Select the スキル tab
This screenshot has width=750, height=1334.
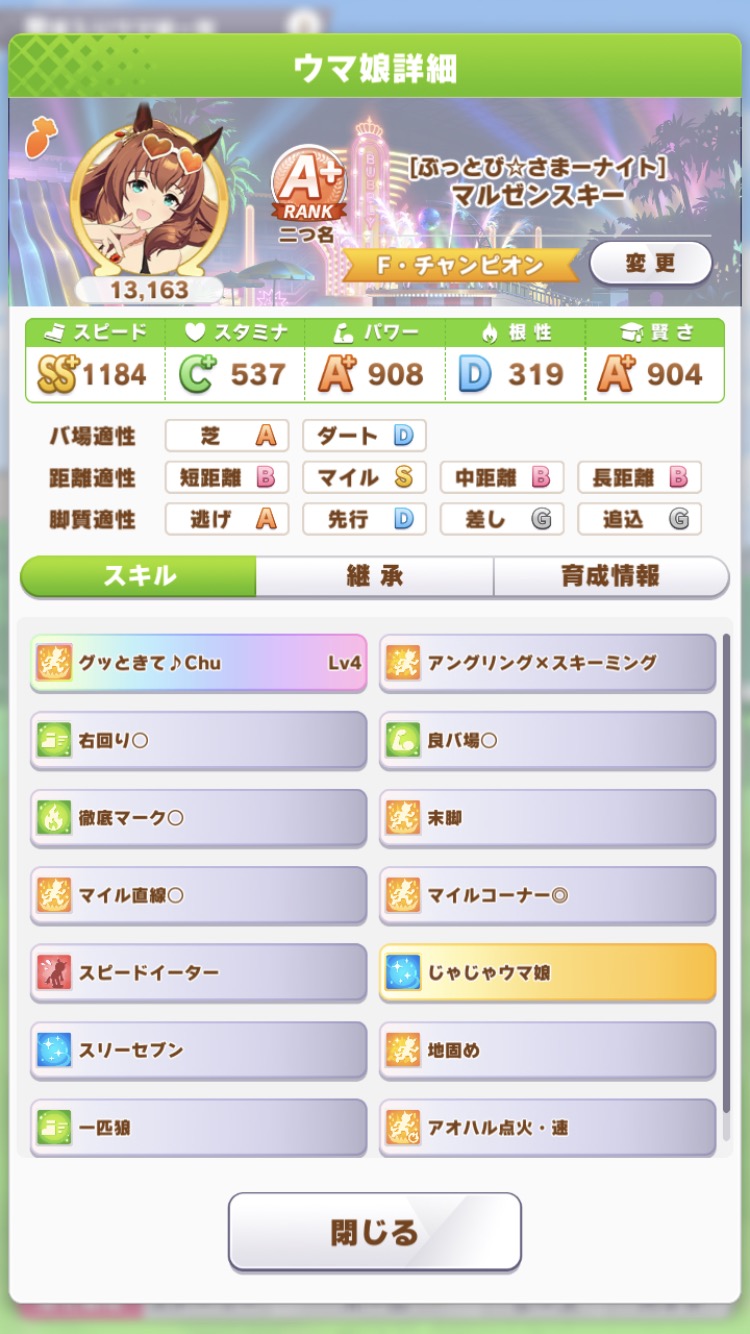(x=139, y=577)
